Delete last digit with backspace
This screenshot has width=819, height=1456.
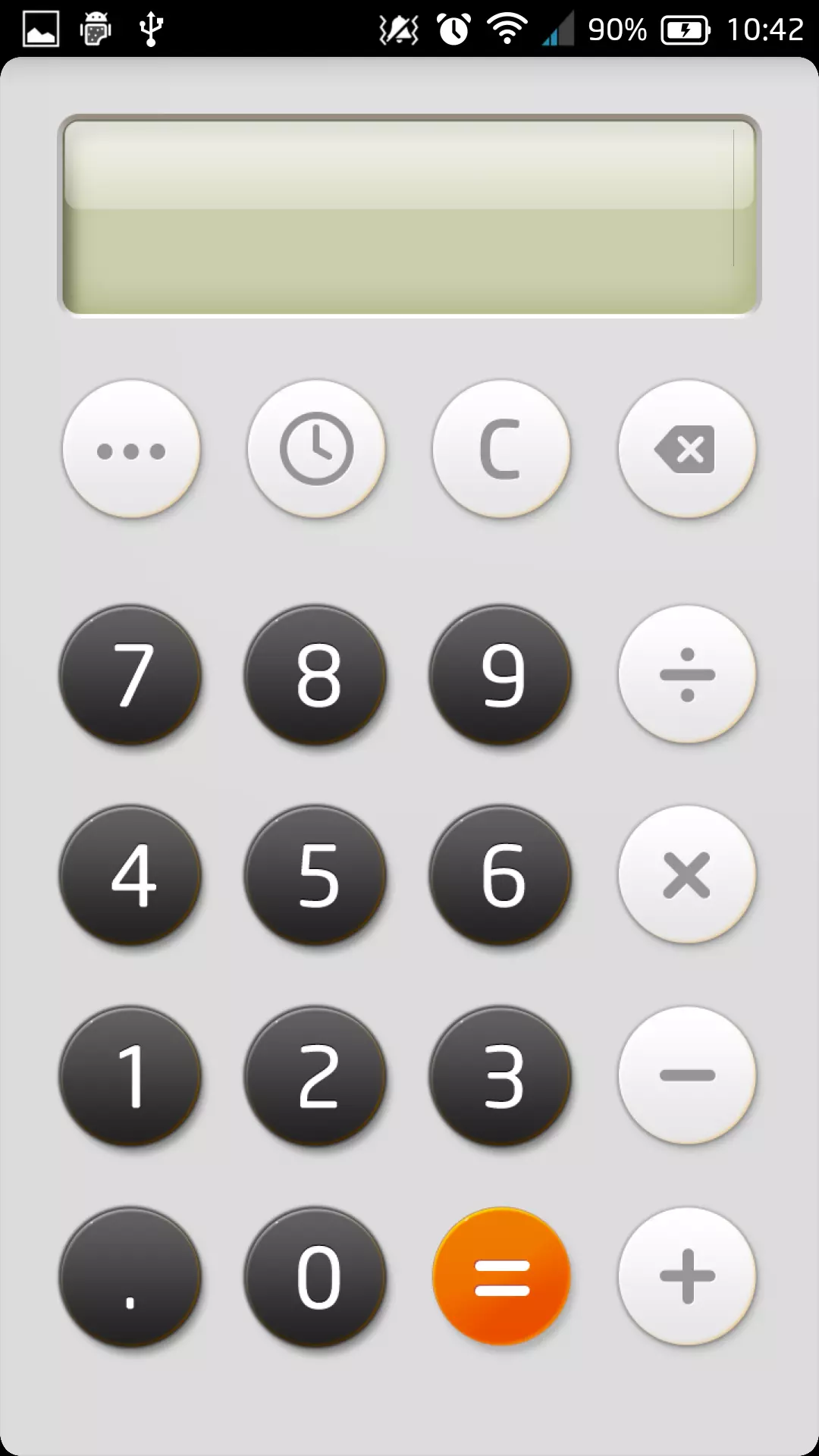pos(686,450)
